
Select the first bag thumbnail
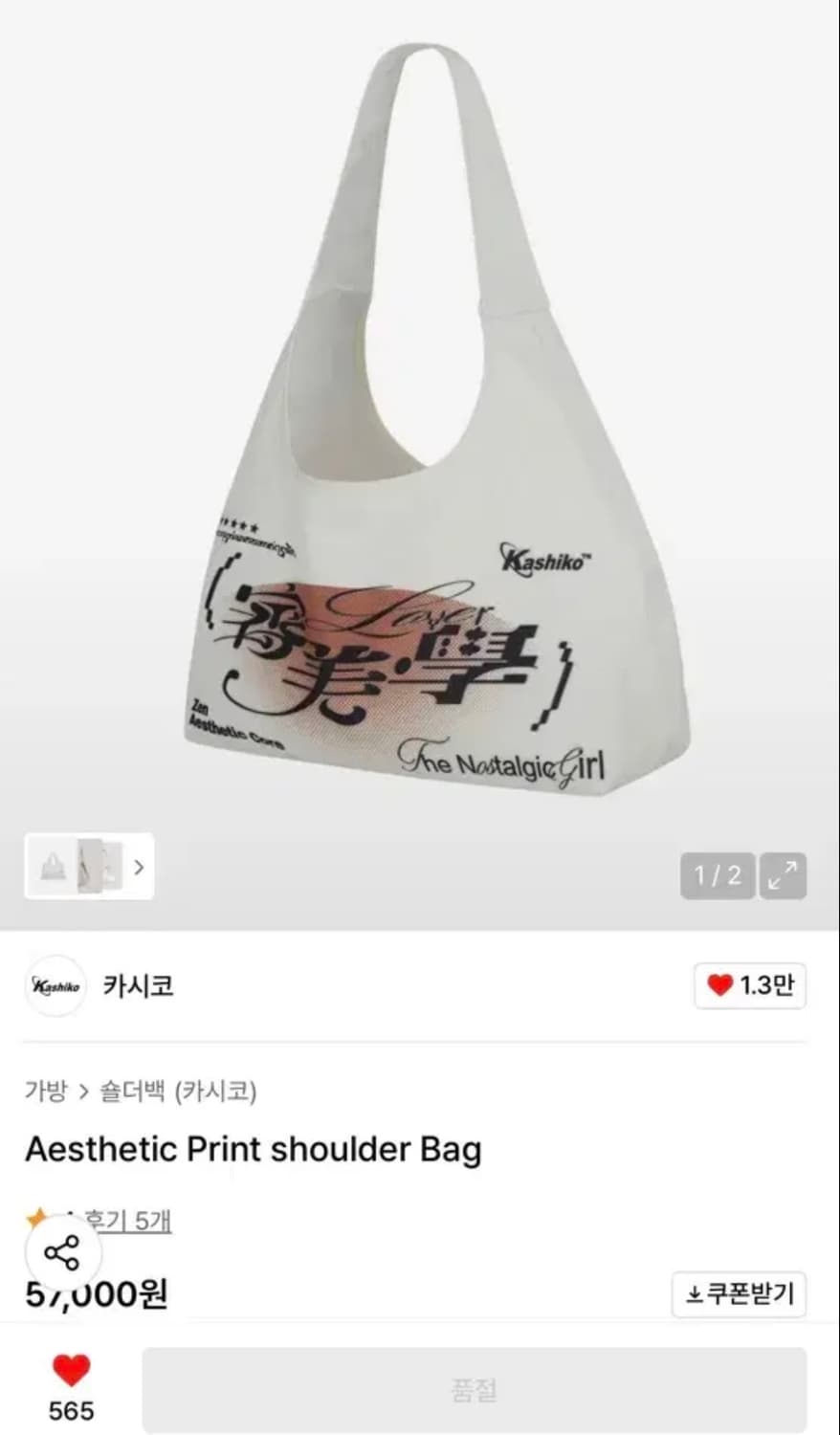click(x=53, y=867)
